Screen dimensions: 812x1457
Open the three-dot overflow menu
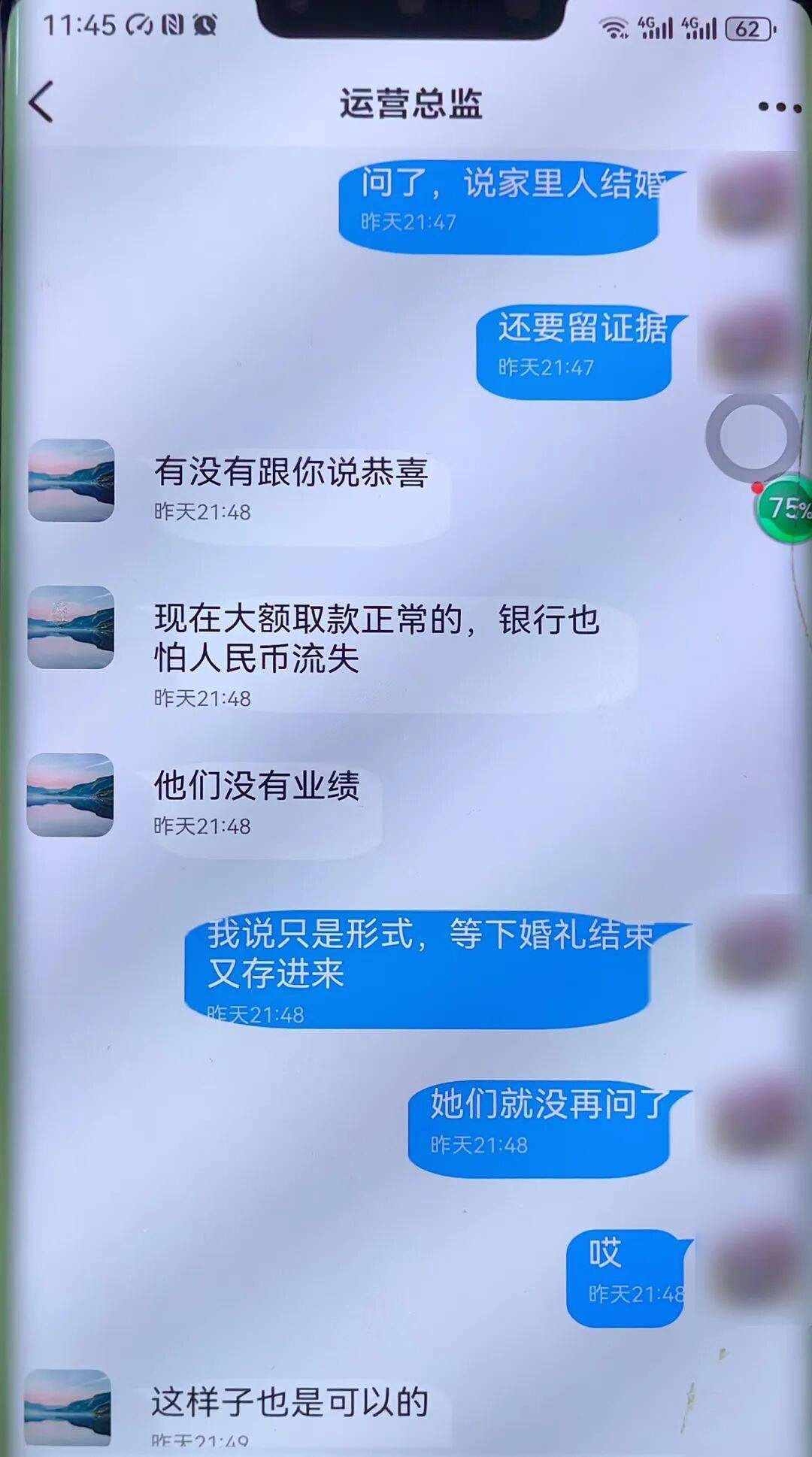coord(779,108)
